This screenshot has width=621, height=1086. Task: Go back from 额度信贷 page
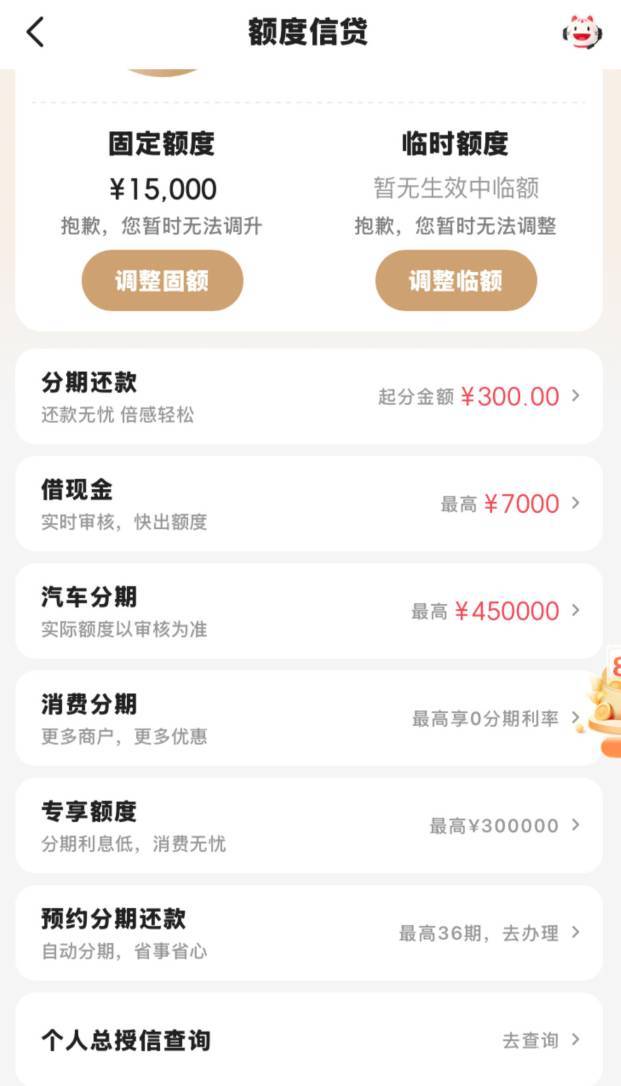(36, 32)
